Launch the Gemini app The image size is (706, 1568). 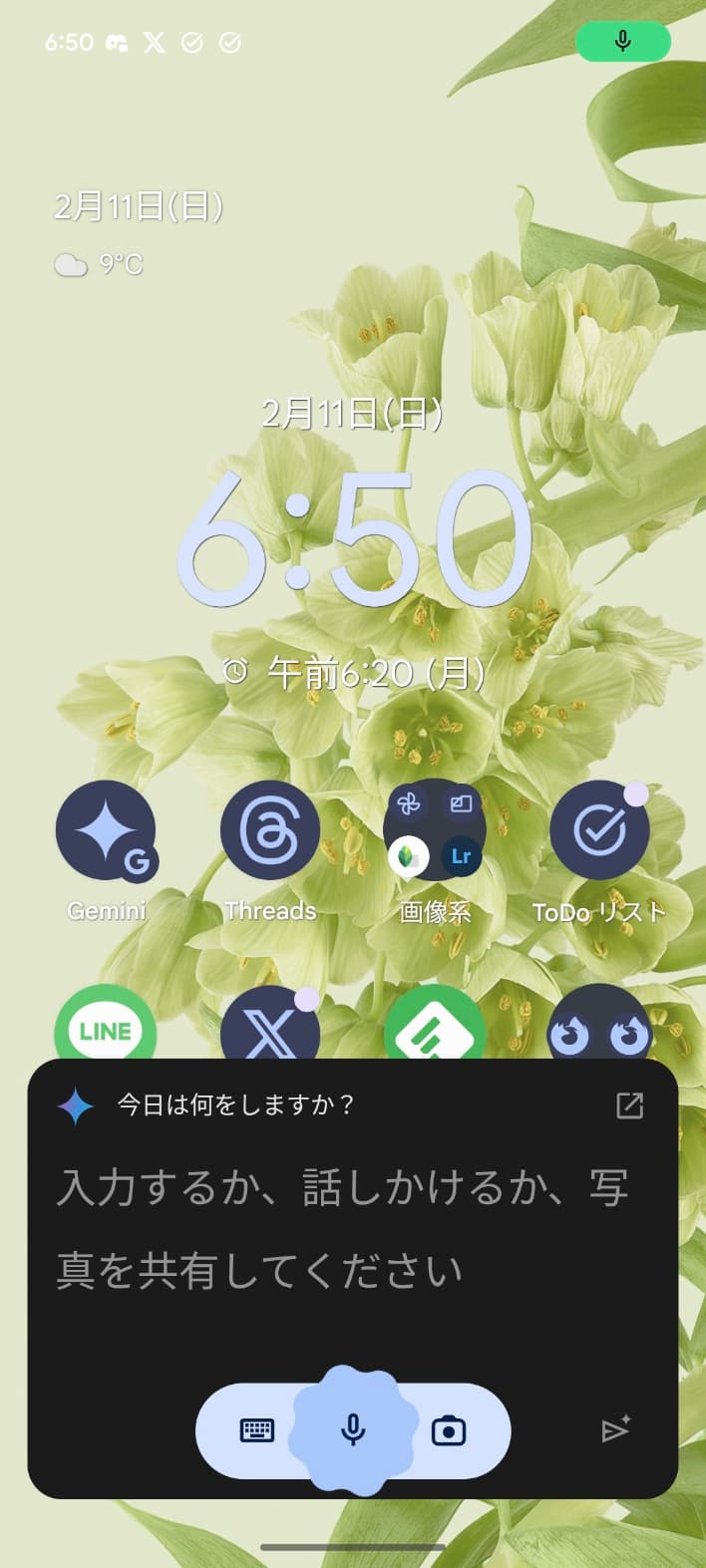click(106, 830)
